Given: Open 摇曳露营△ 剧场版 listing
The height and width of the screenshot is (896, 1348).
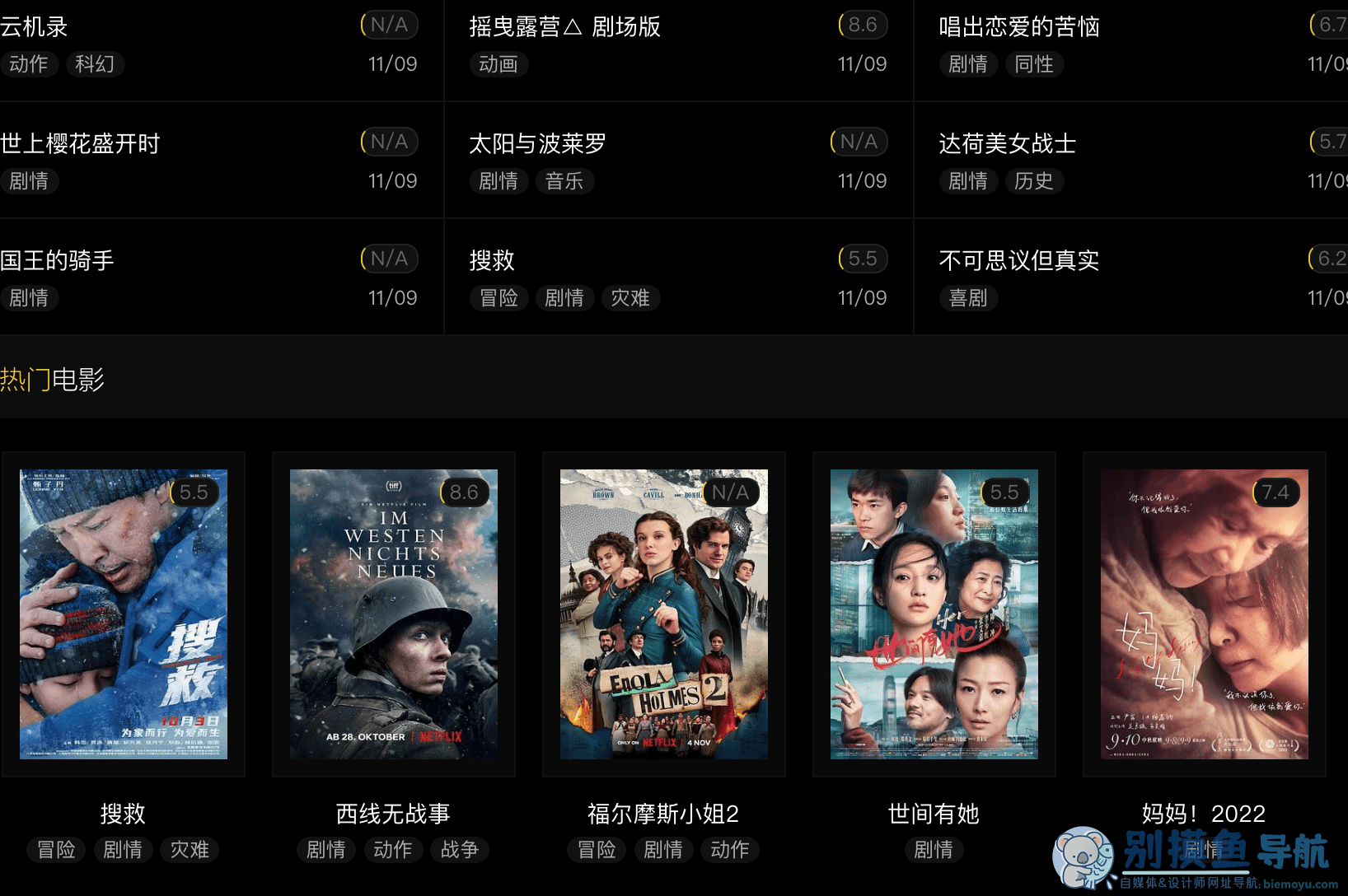Looking at the screenshot, I should pyautogui.click(x=564, y=27).
